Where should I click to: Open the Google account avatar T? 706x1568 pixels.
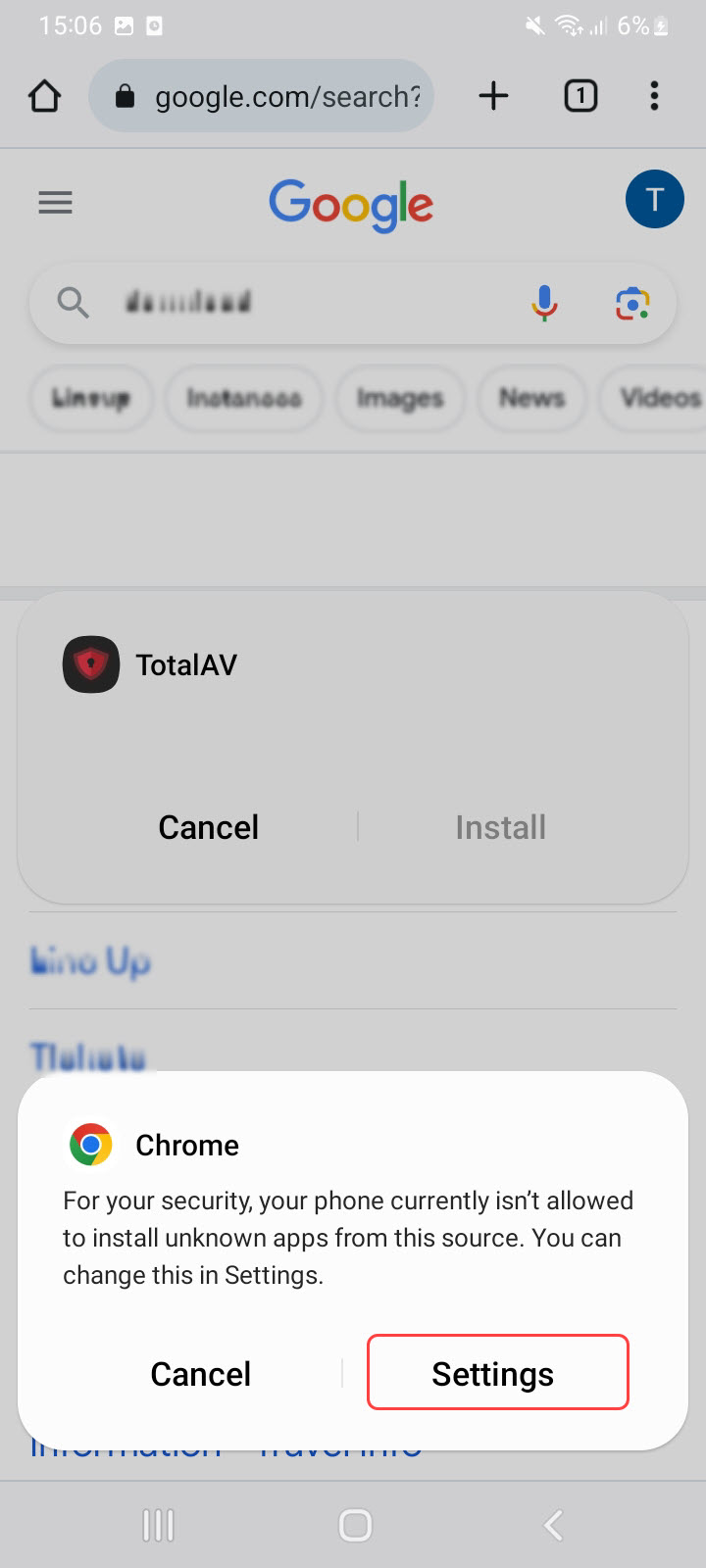(x=654, y=199)
